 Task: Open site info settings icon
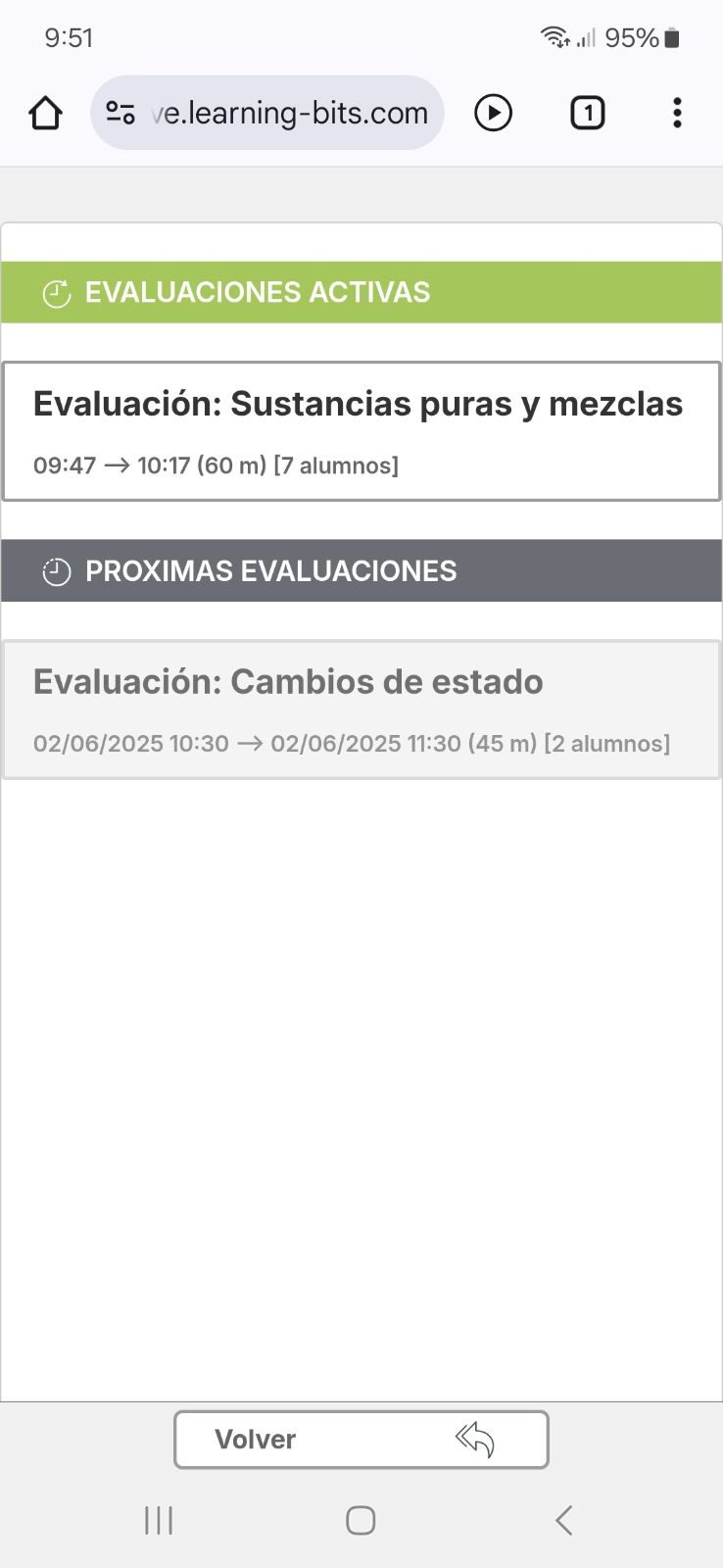coord(120,114)
